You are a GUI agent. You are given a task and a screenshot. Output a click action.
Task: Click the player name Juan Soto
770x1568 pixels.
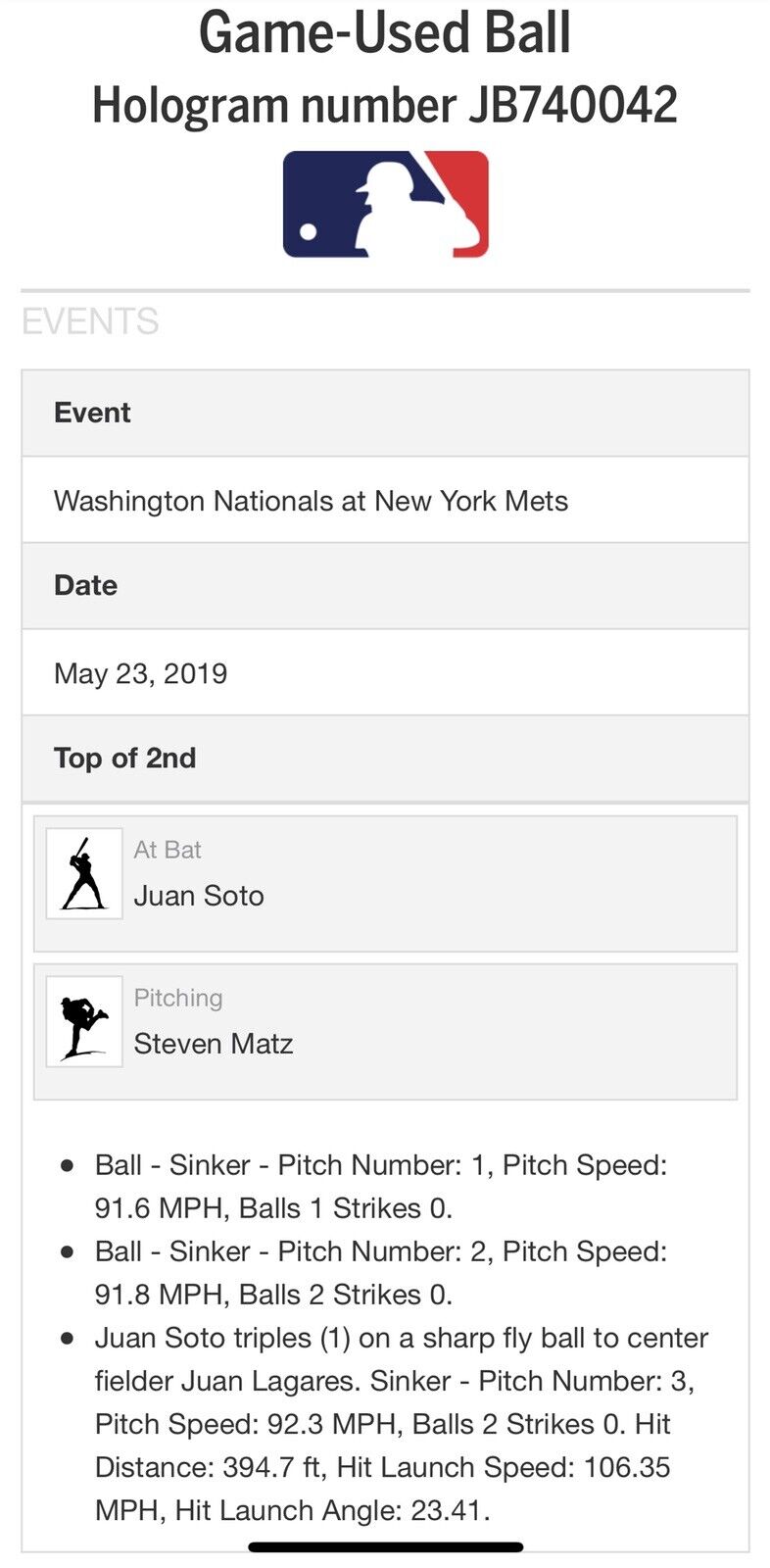pyautogui.click(x=200, y=896)
